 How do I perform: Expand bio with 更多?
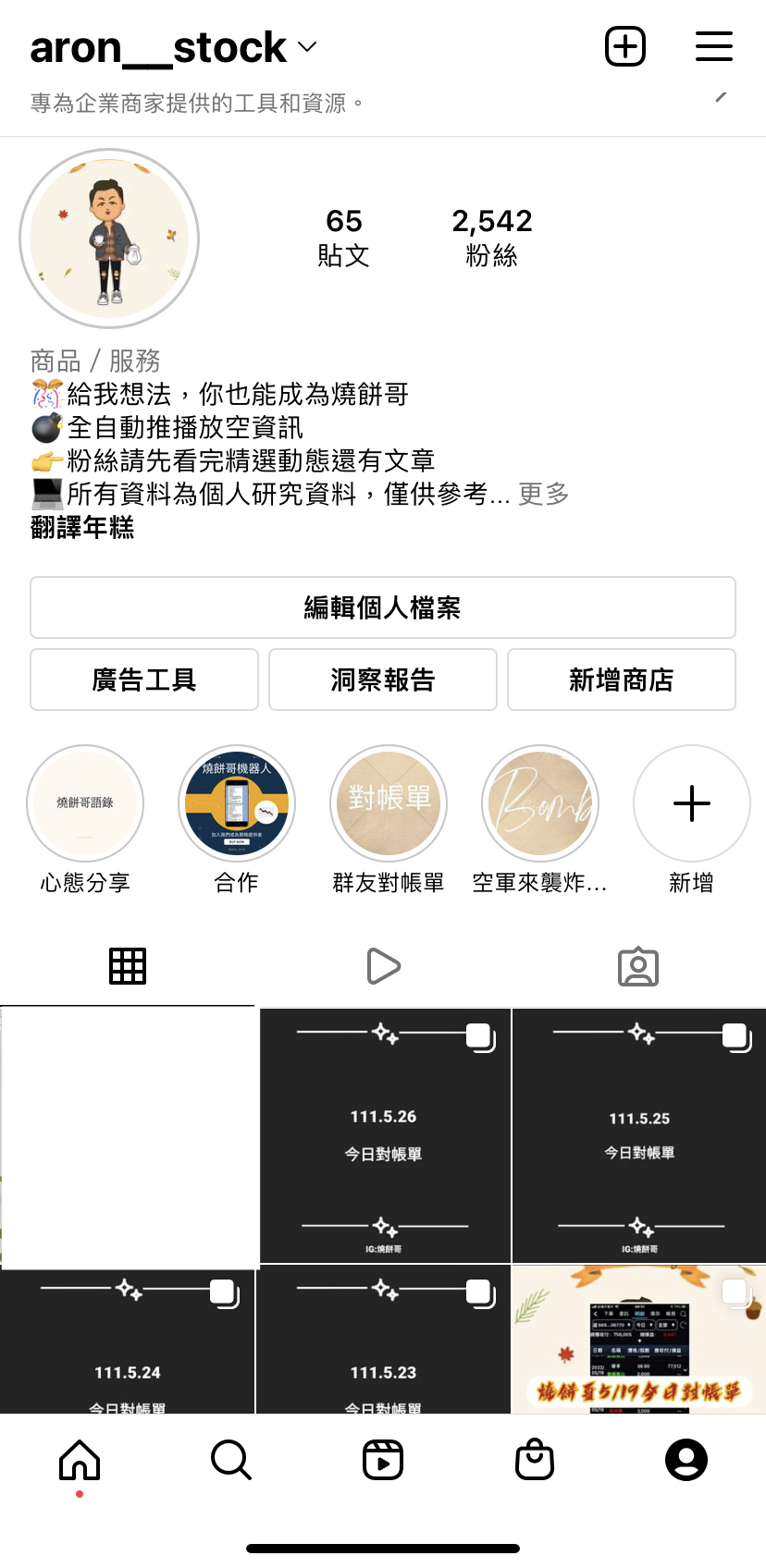(544, 494)
